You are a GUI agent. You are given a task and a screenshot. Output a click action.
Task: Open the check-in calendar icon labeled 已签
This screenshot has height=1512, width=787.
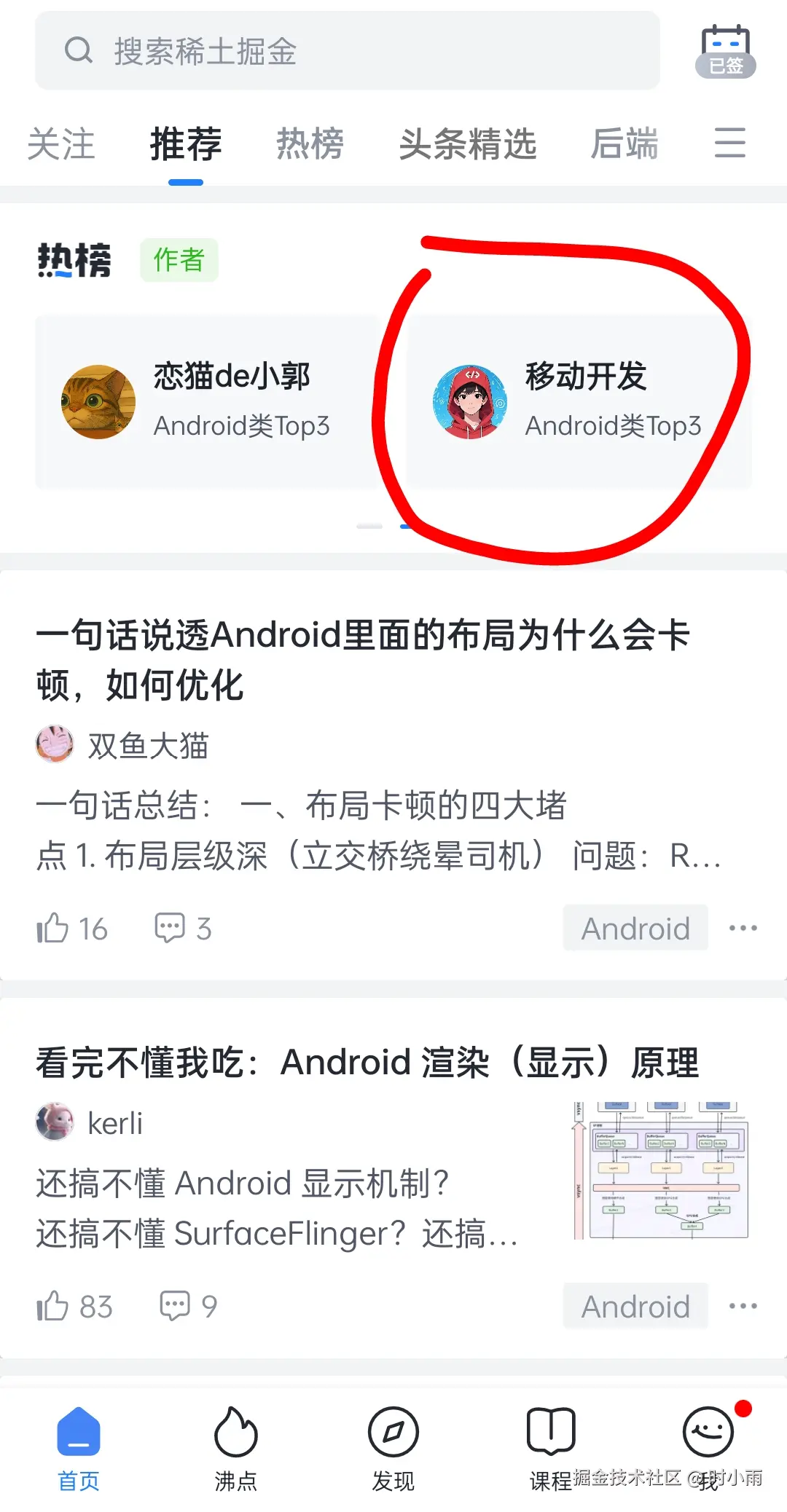726,51
